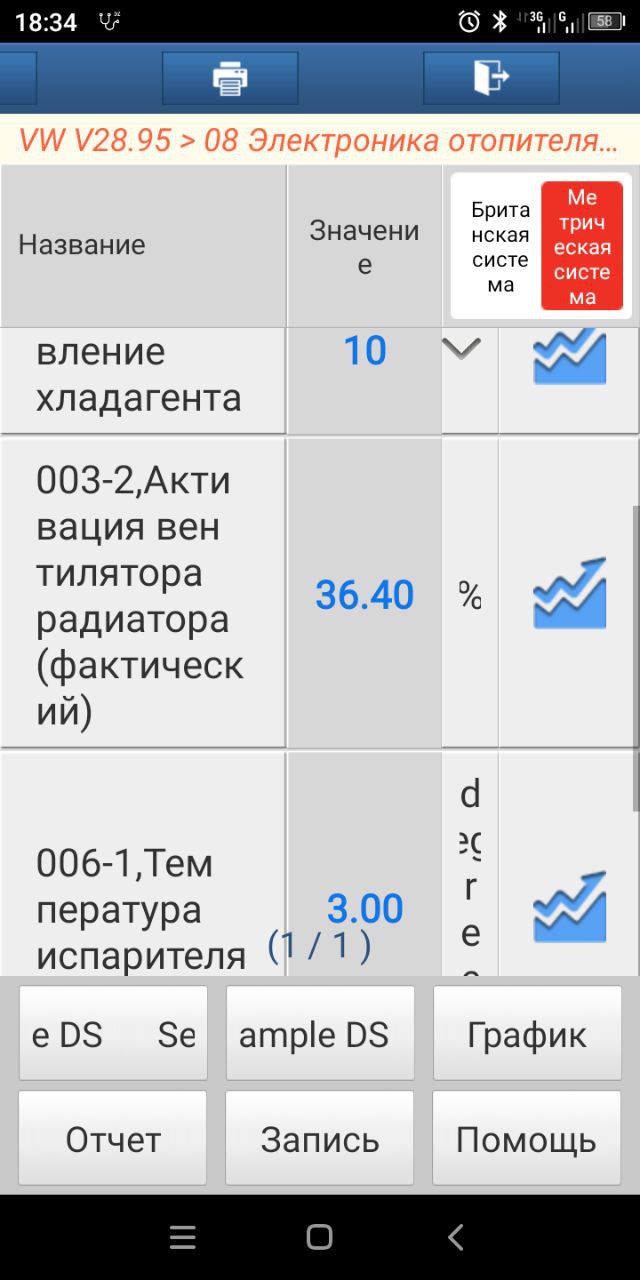
Task: Tap the printer icon in the toolbar
Action: coord(230,78)
